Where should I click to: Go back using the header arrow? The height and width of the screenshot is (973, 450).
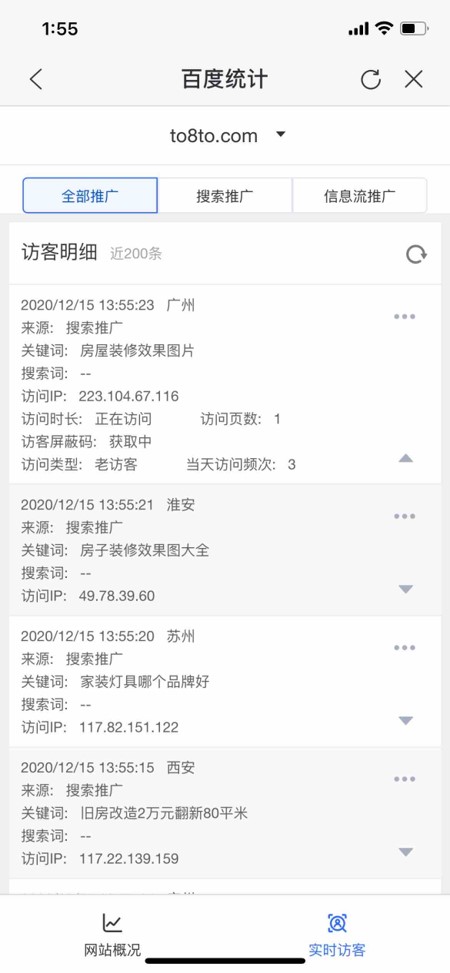point(36,79)
